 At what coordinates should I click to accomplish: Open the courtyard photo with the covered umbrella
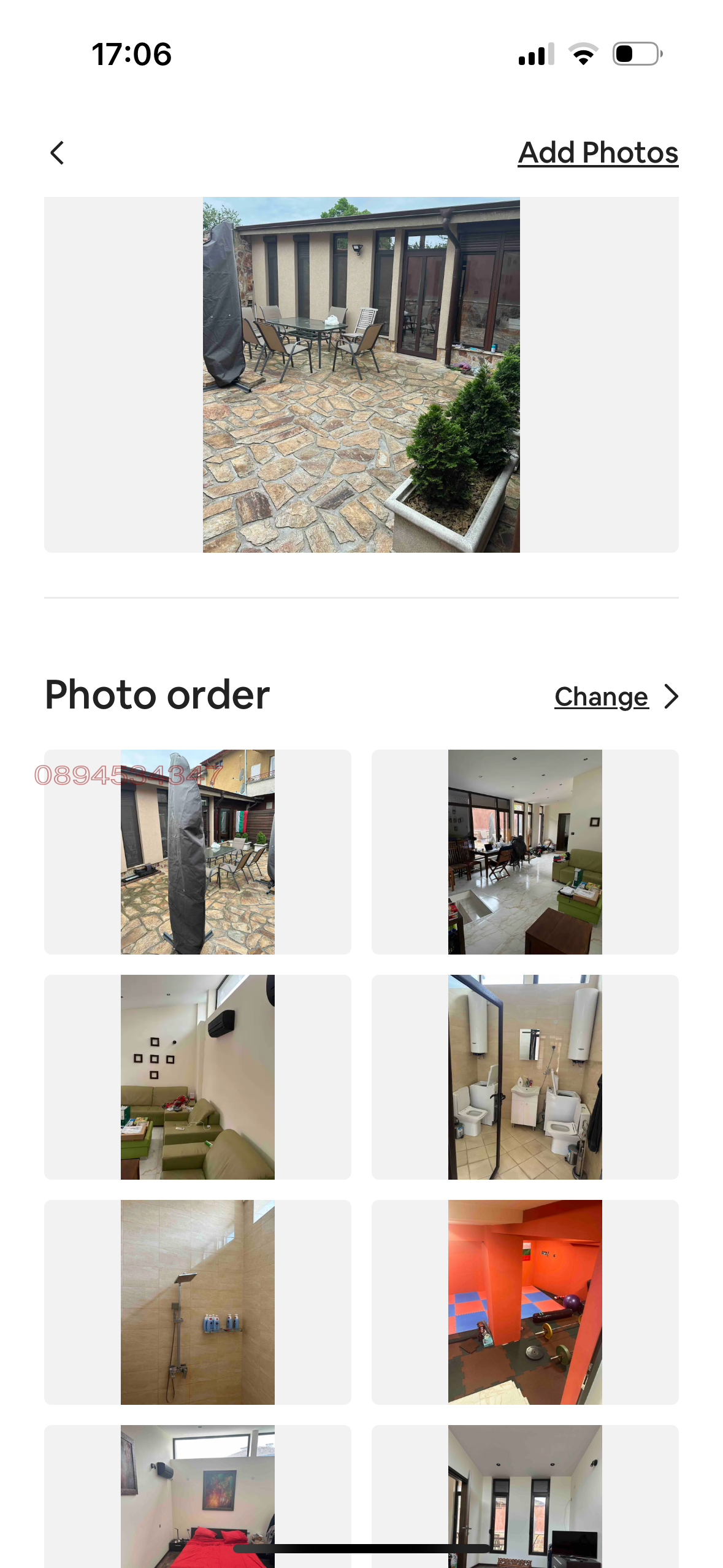point(197,851)
